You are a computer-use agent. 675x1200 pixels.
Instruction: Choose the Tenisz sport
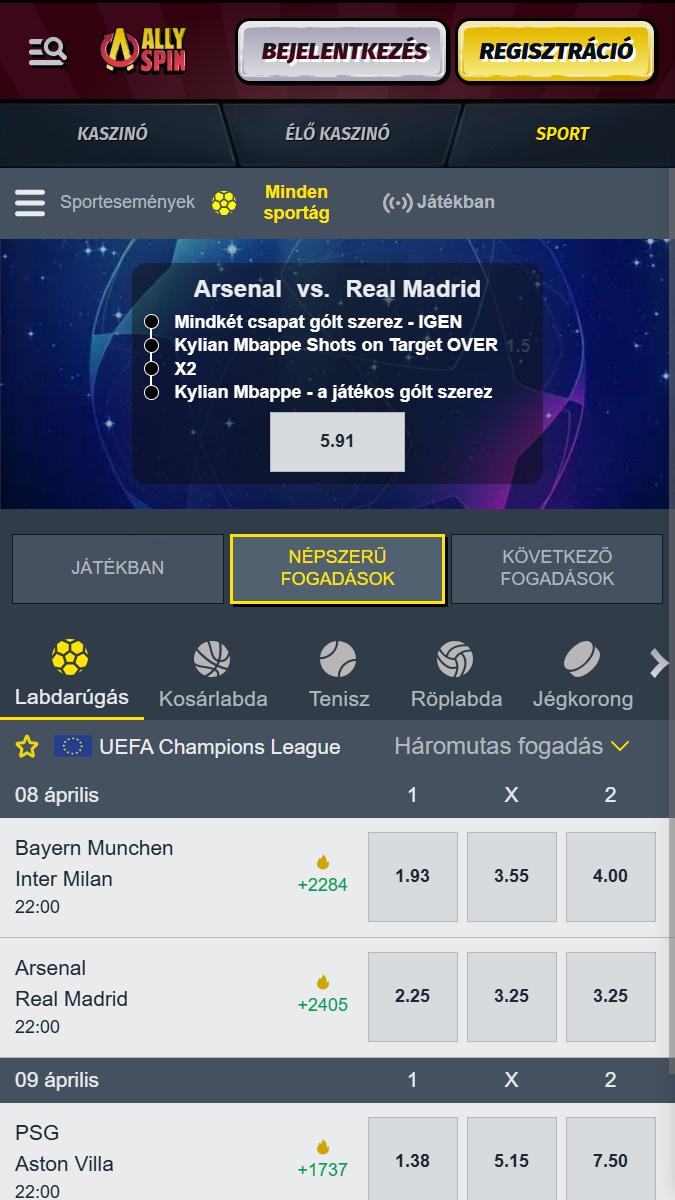point(339,676)
